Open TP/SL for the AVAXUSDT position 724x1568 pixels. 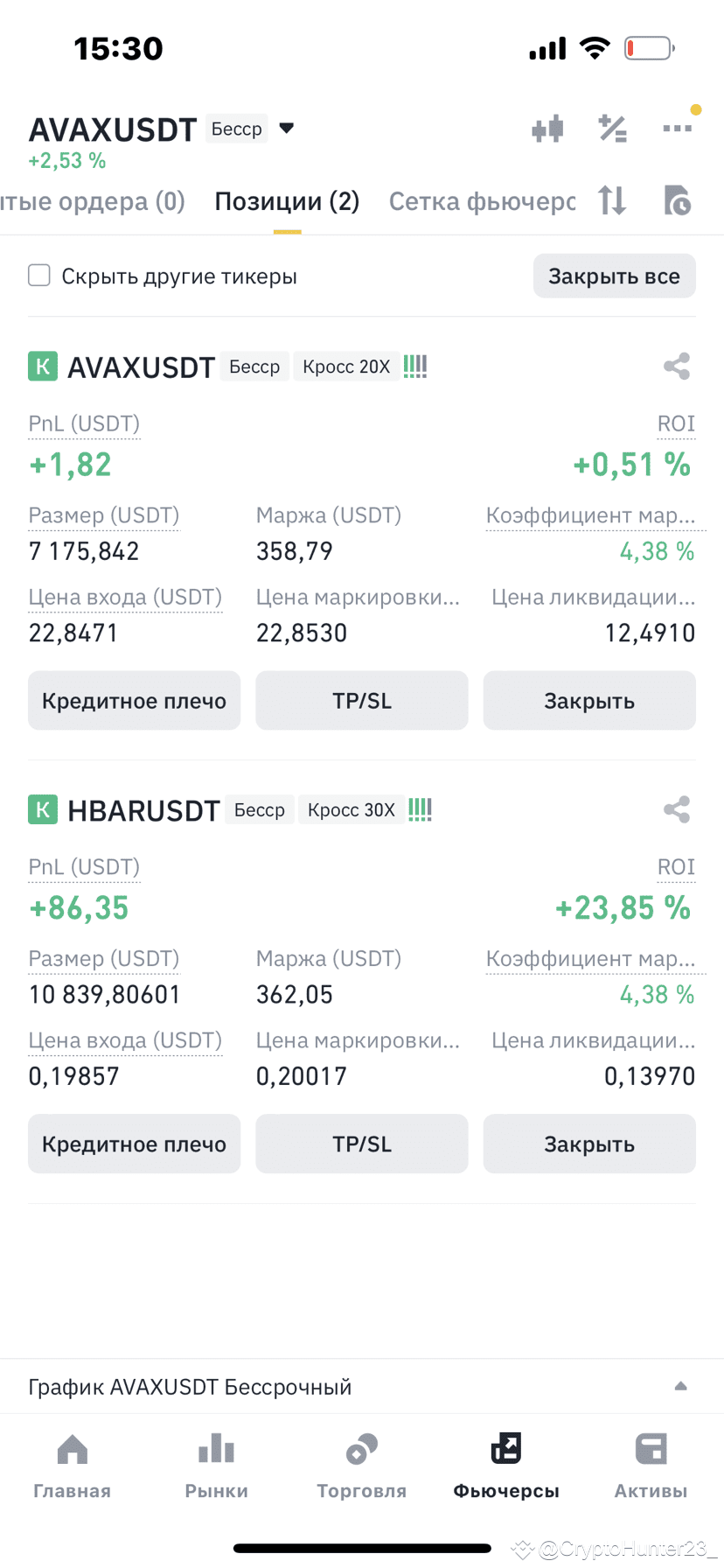(361, 700)
